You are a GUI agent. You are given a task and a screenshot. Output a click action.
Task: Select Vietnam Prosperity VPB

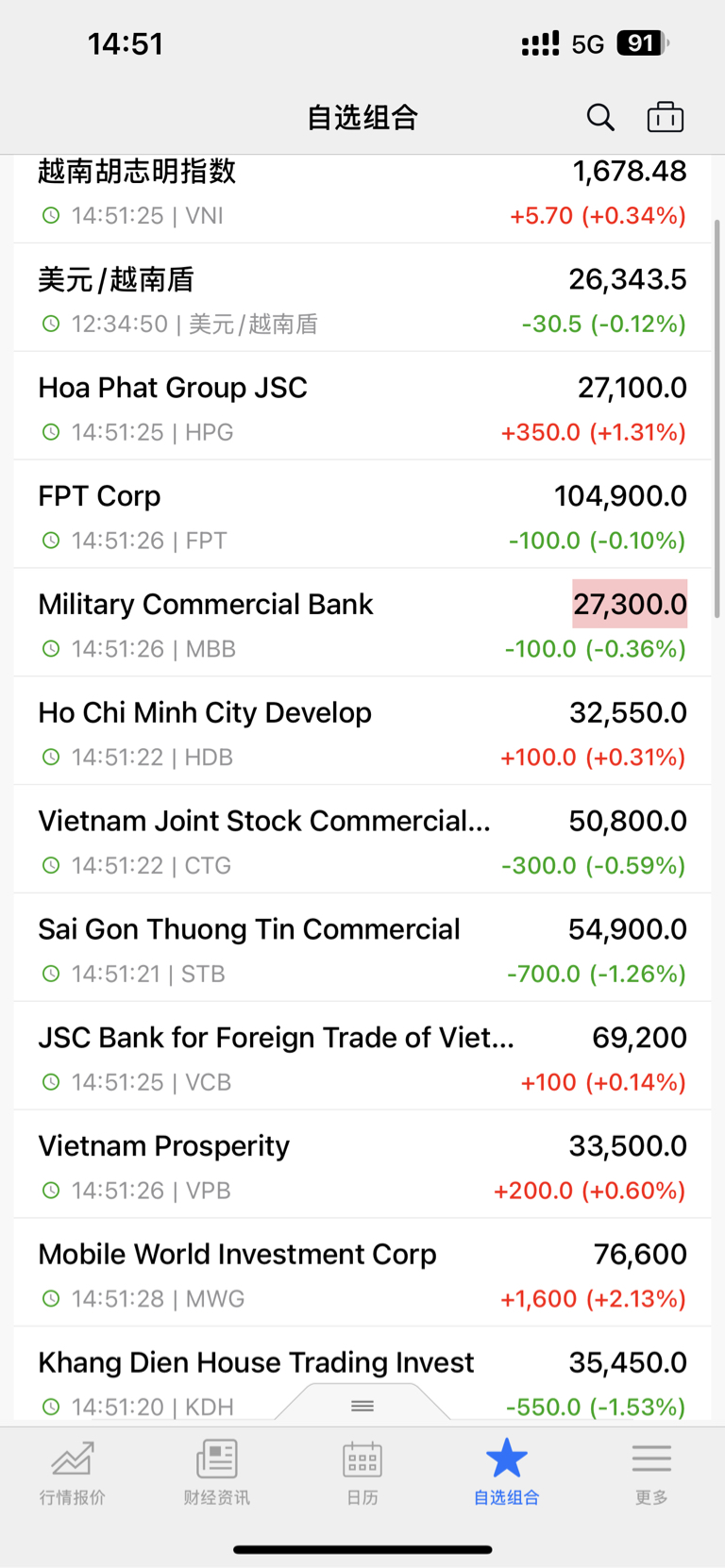coord(362,1165)
